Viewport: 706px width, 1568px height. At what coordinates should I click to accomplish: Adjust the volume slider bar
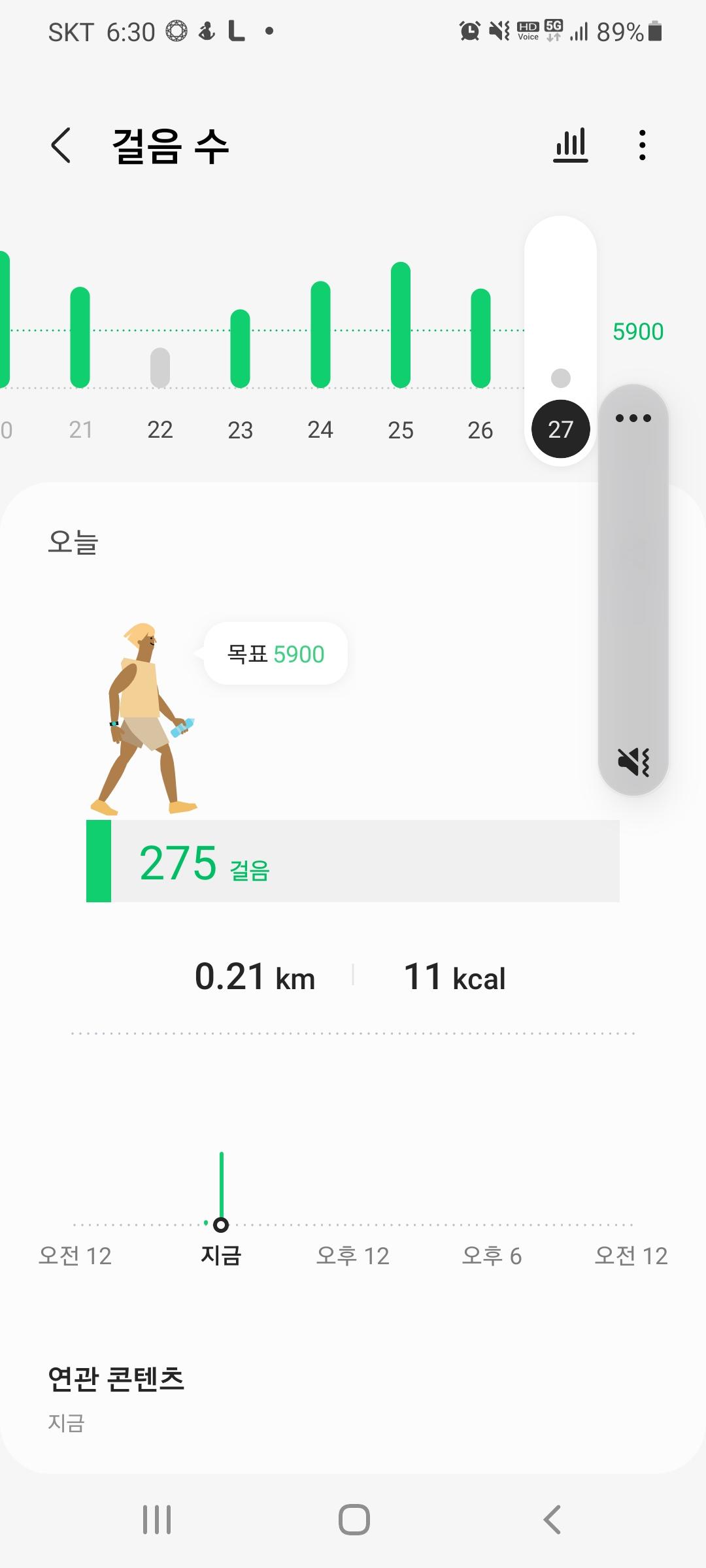(633, 588)
